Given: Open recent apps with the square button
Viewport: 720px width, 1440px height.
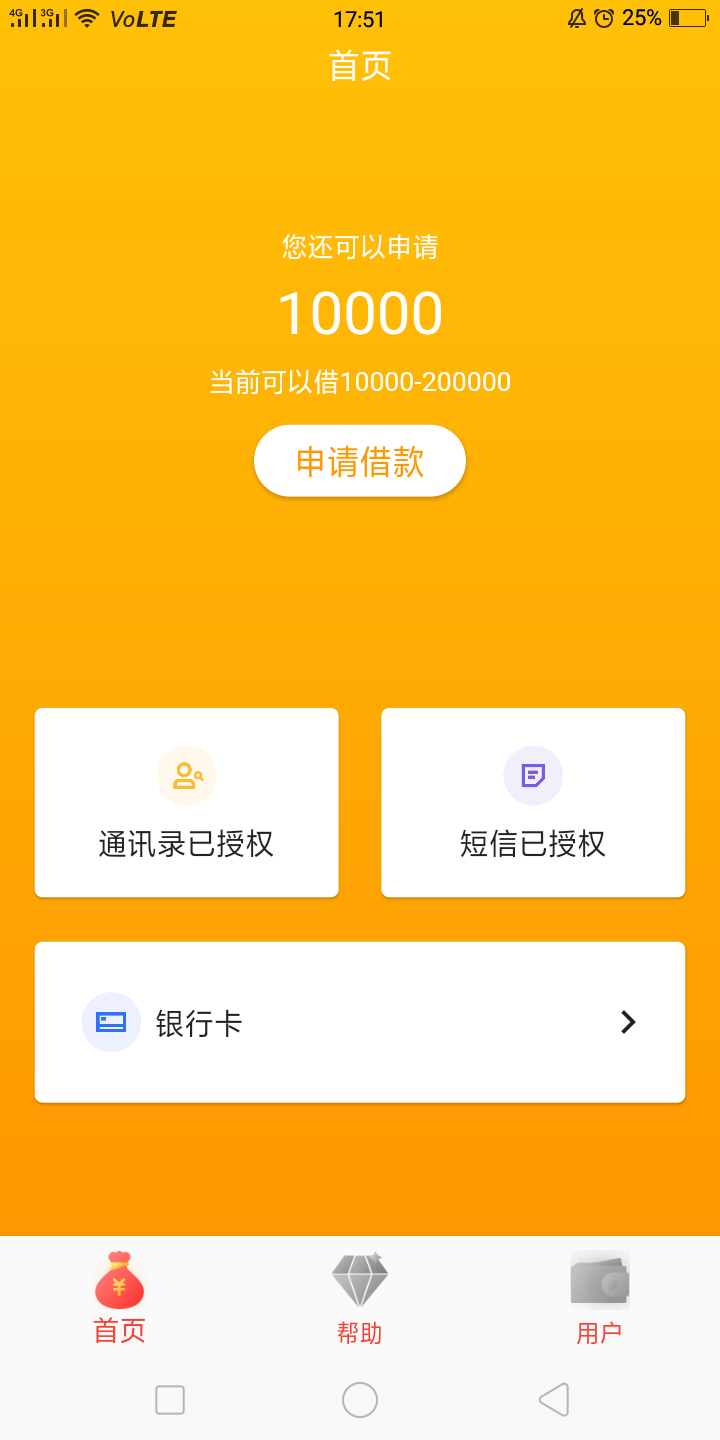Looking at the screenshot, I should 170,1400.
